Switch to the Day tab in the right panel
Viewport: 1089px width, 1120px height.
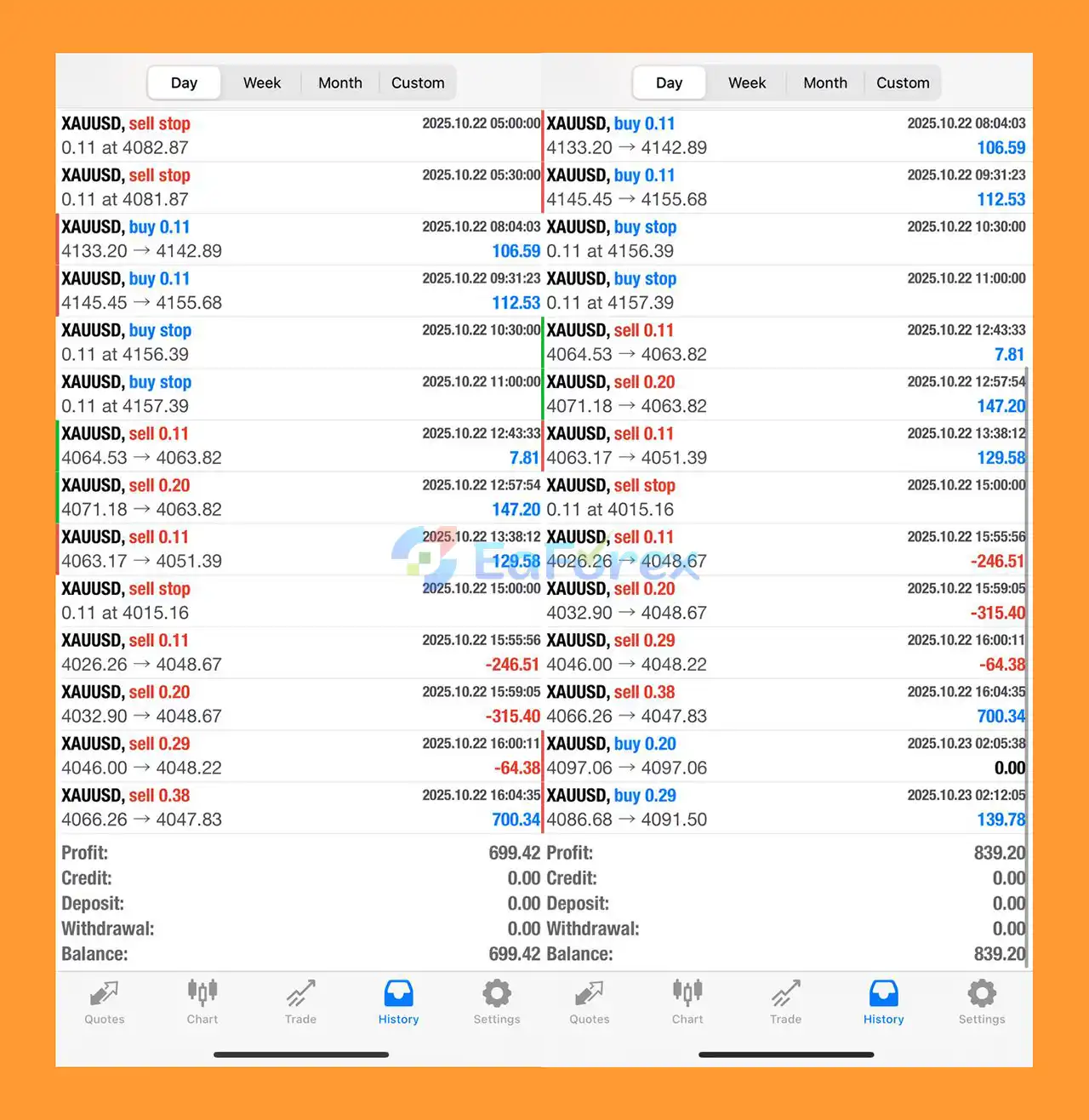coord(668,83)
